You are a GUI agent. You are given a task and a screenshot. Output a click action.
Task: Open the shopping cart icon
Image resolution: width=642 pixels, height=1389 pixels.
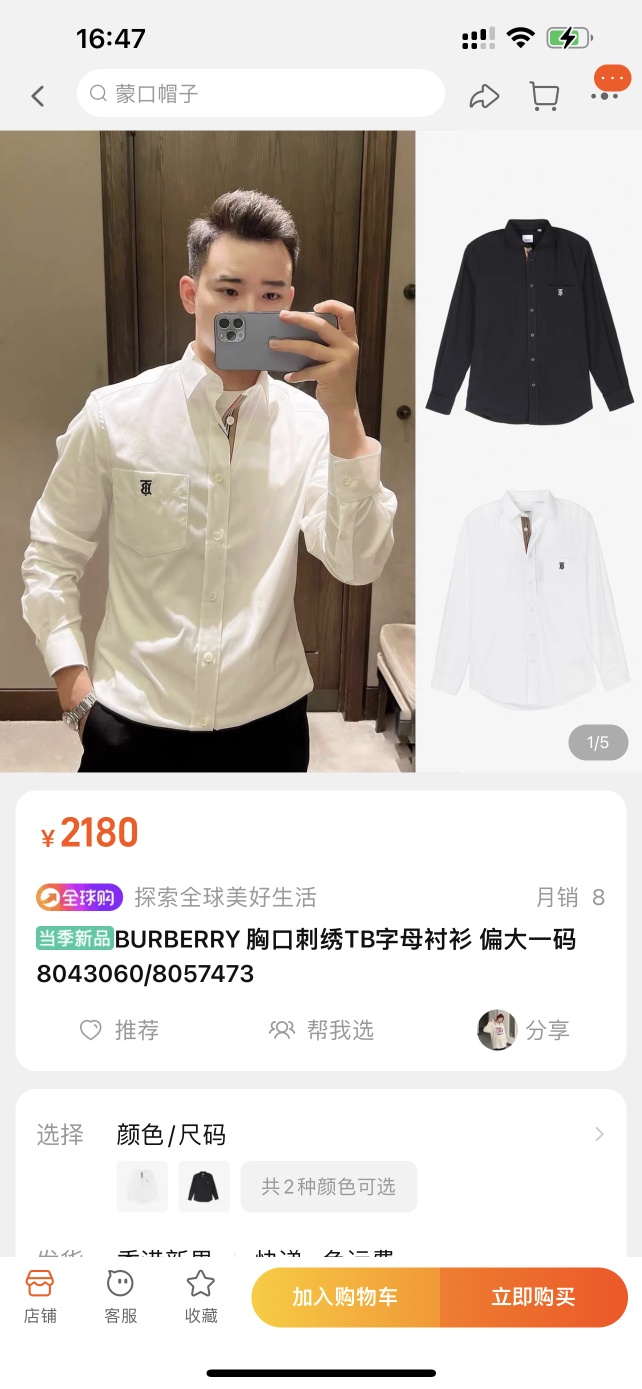click(x=544, y=96)
